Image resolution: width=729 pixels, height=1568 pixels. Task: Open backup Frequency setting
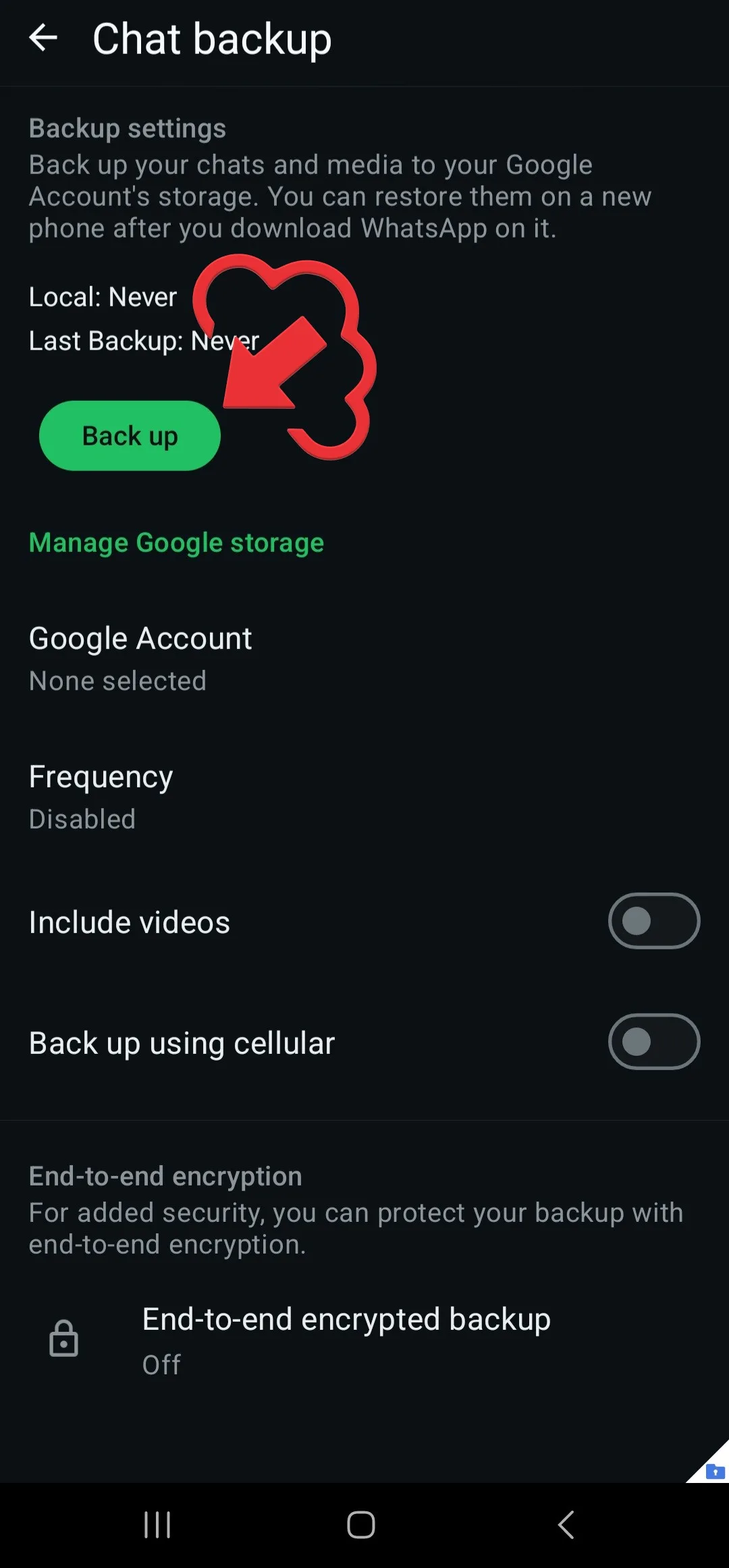tap(101, 796)
